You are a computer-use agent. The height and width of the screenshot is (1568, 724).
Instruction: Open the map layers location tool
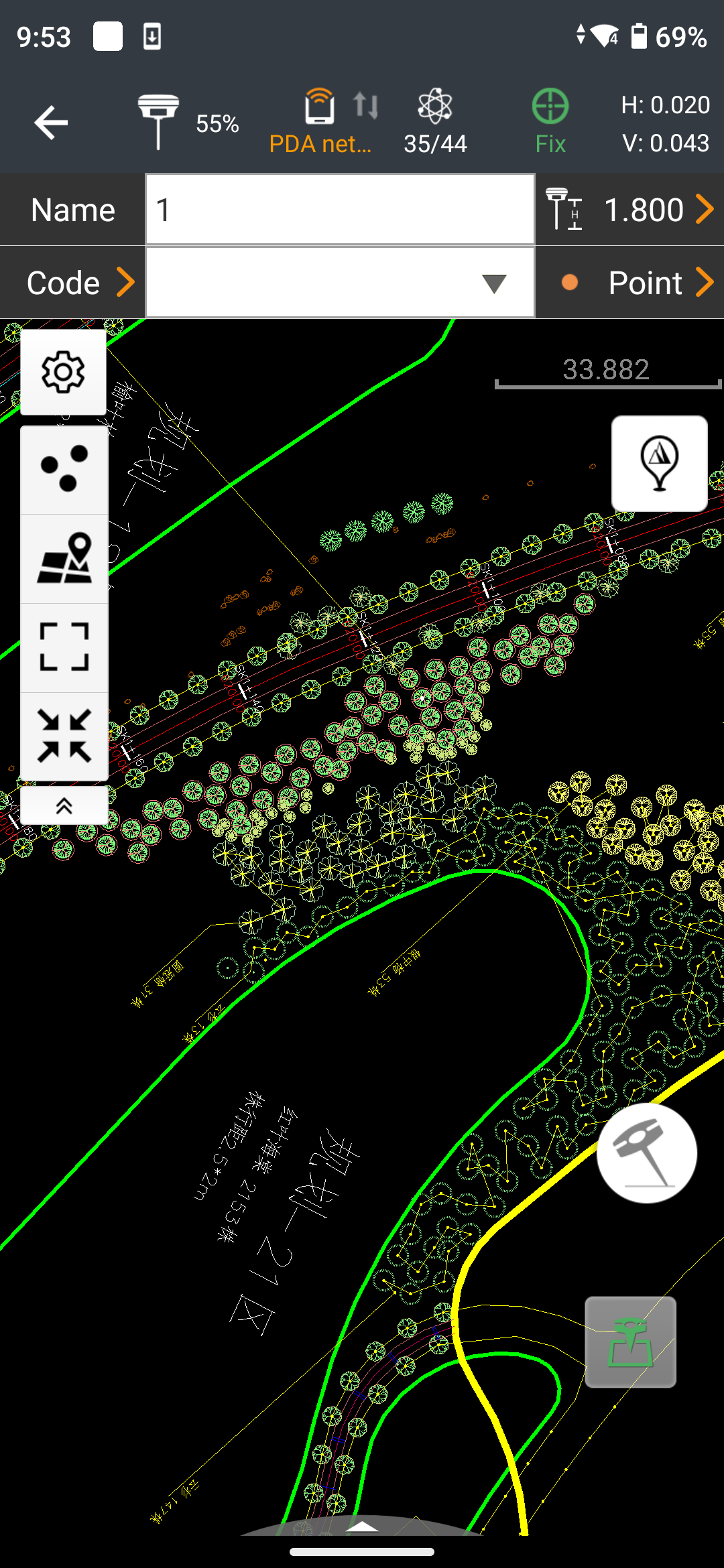point(64,558)
